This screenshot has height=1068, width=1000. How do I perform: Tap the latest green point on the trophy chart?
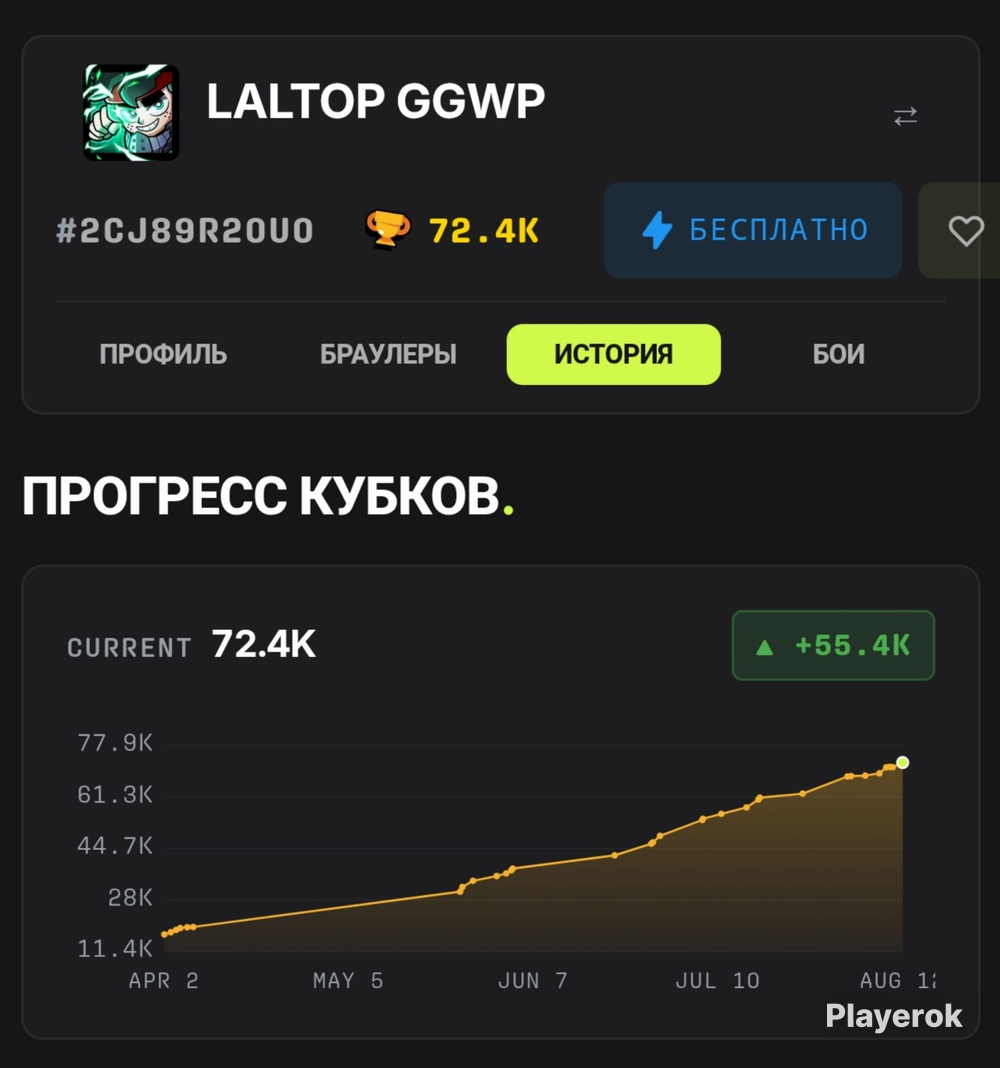(x=903, y=763)
